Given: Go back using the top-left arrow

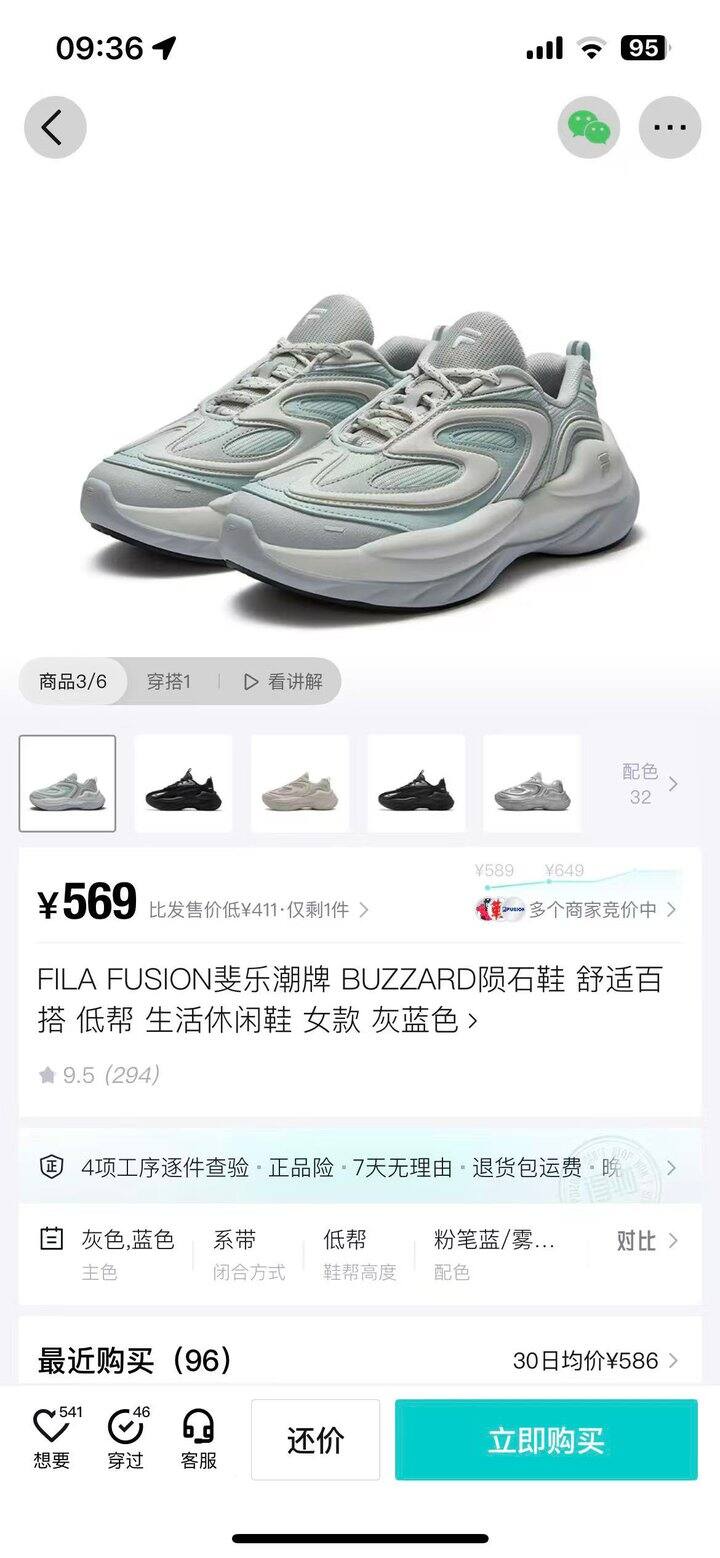Looking at the screenshot, I should click(x=55, y=128).
